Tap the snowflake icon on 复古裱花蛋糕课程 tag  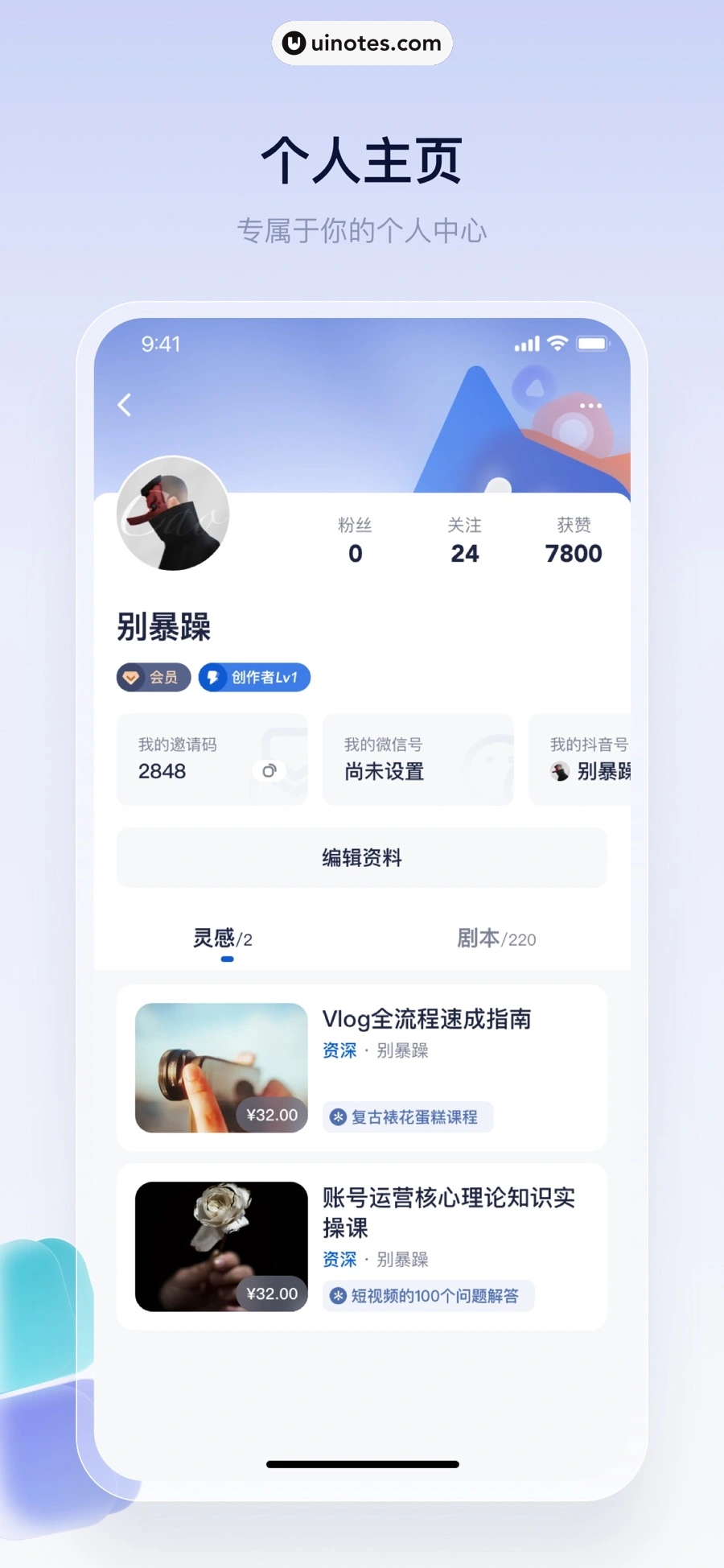coord(337,1116)
